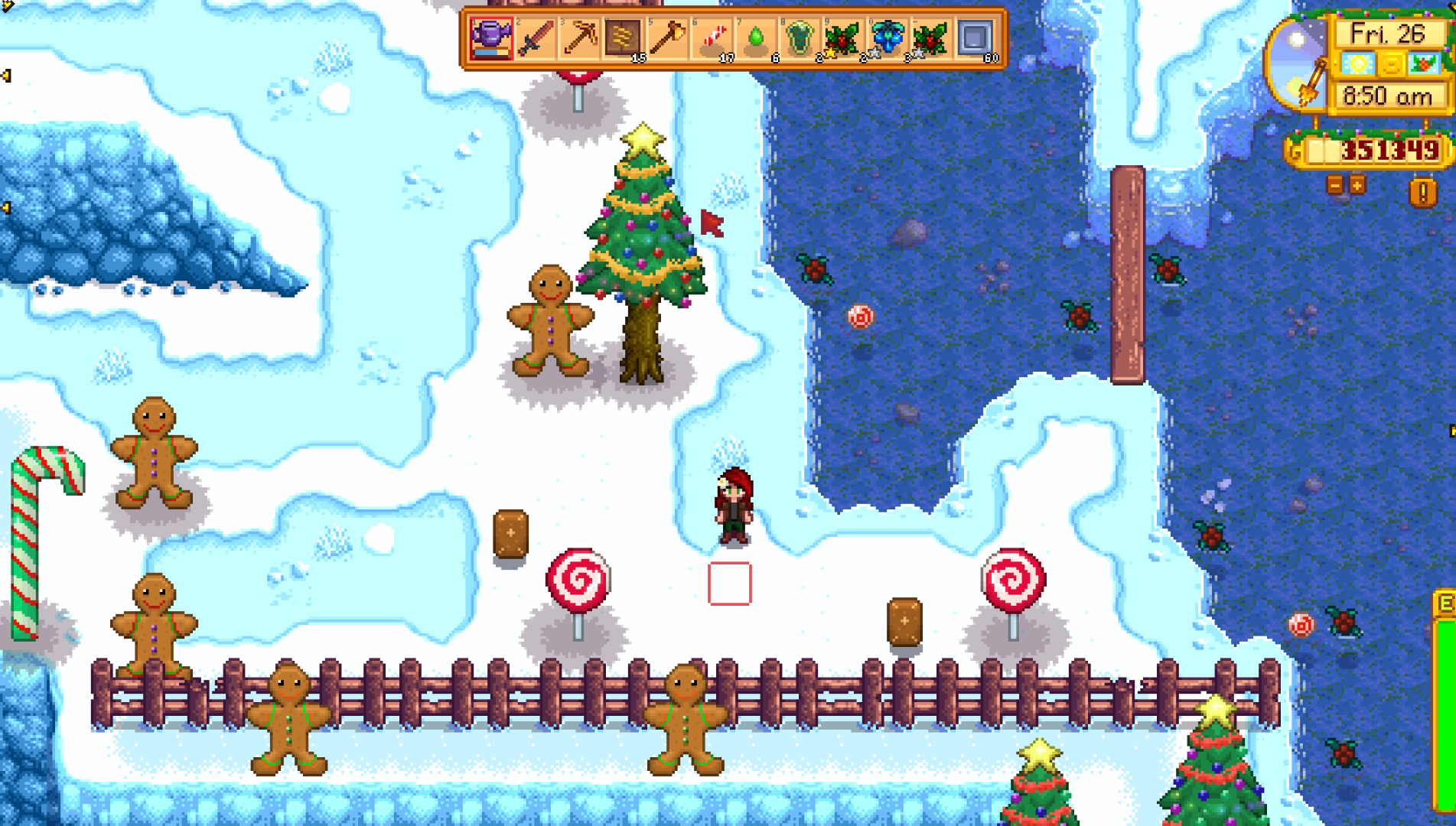The image size is (1456, 826).
Task: Select the blue crystal fruit slot
Action: point(887,38)
